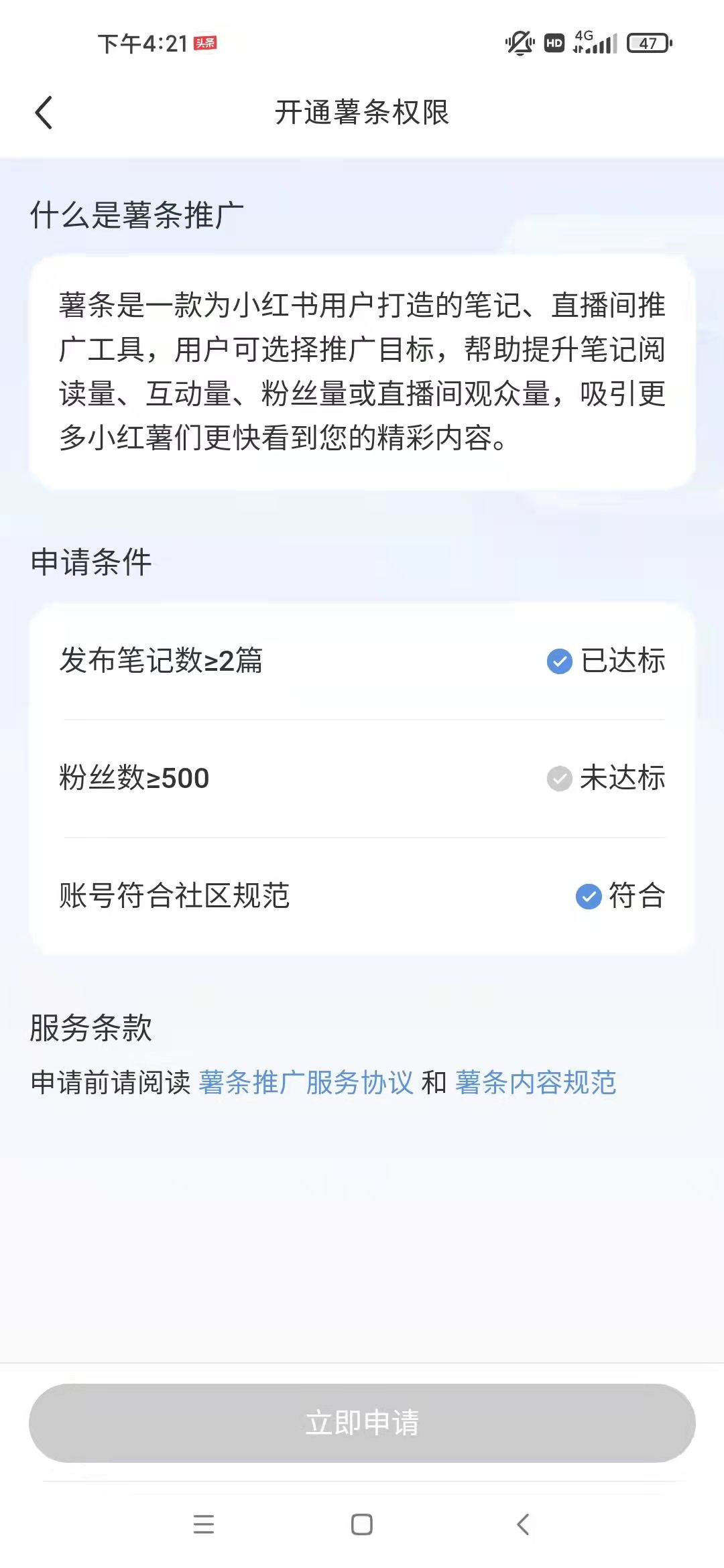Tap the gray check next to 未达标

559,779
